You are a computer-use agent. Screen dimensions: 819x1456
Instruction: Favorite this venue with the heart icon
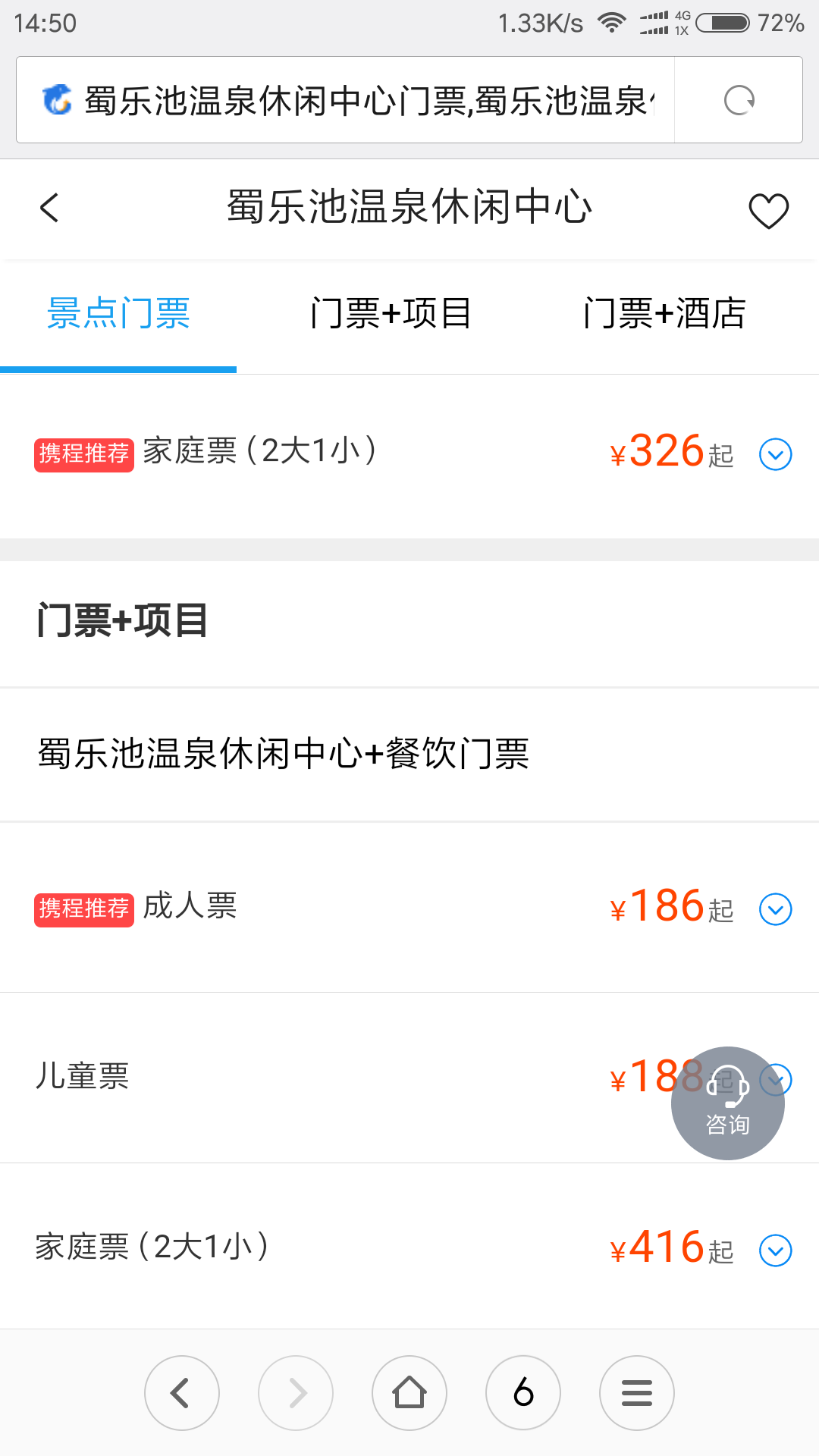(x=768, y=211)
